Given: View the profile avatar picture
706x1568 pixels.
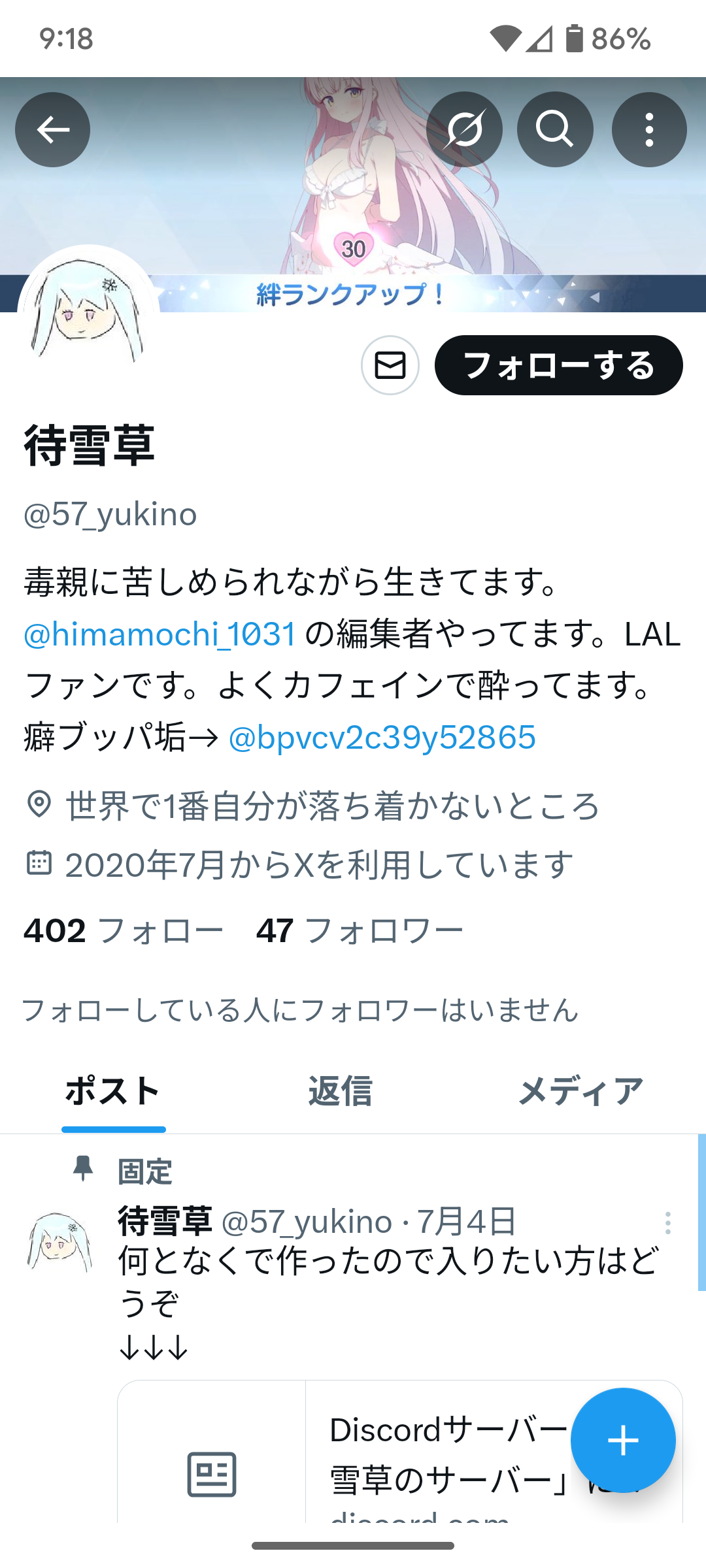Looking at the screenshot, I should coord(88,314).
